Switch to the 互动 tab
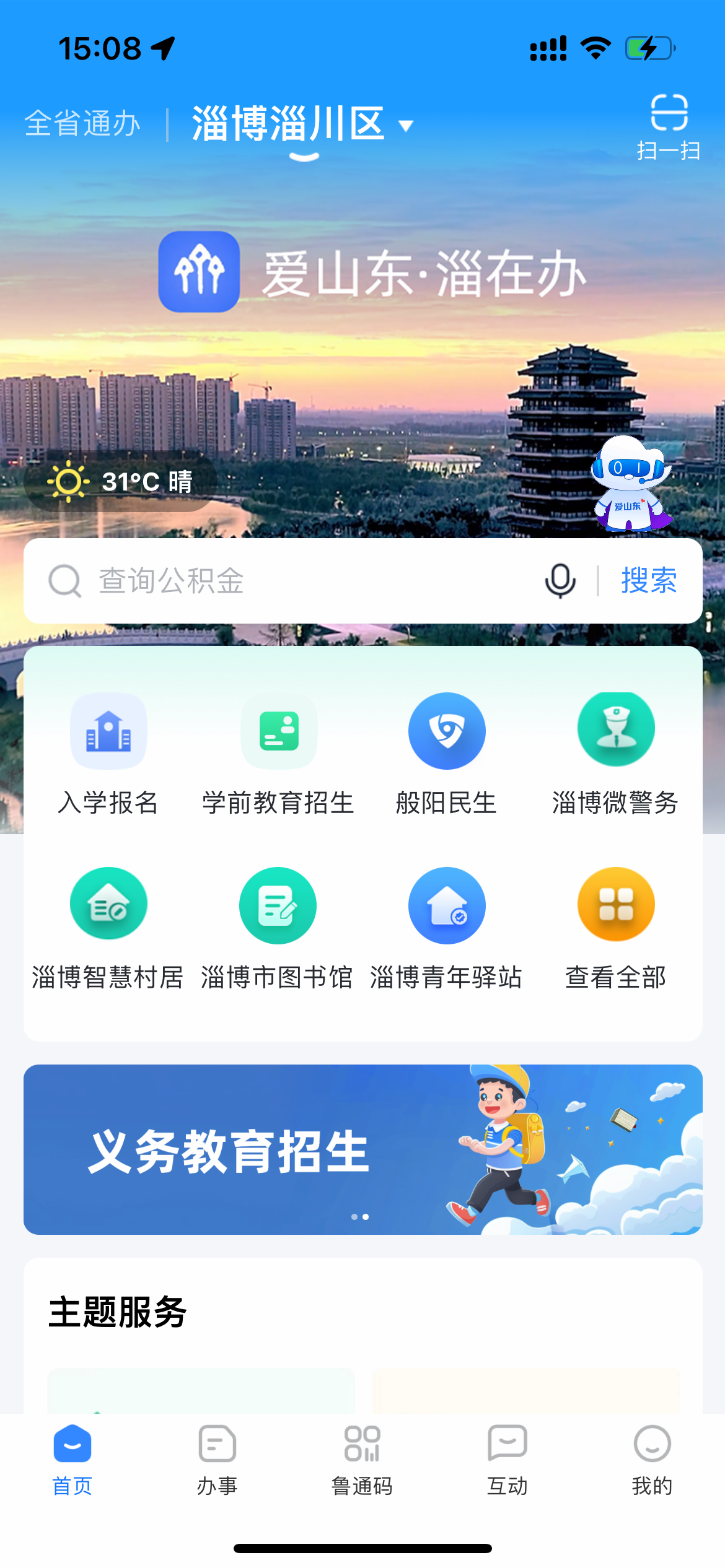 [507, 1460]
